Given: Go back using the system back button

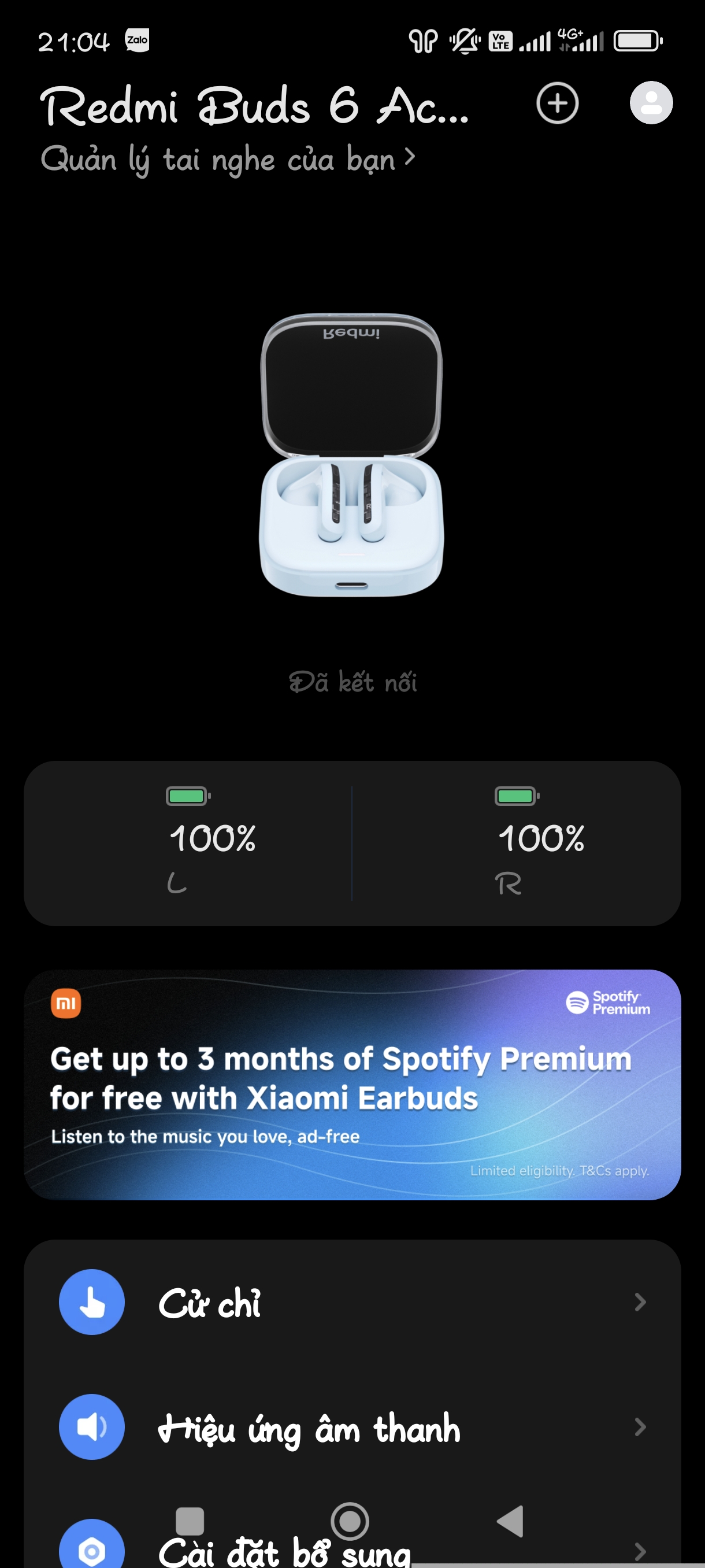Looking at the screenshot, I should [x=510, y=1521].
